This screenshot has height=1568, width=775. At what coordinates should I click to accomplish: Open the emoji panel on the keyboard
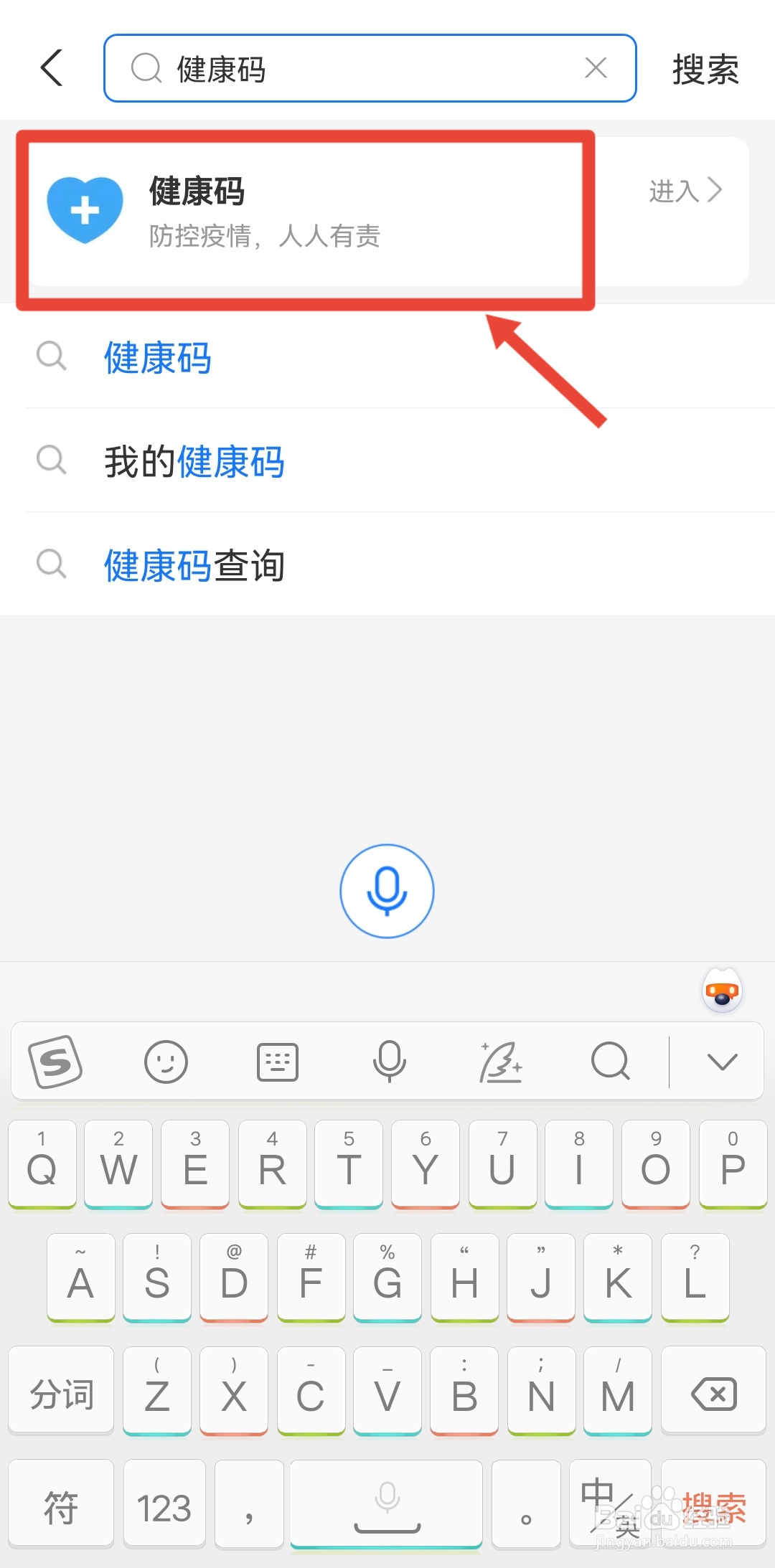[166, 1062]
